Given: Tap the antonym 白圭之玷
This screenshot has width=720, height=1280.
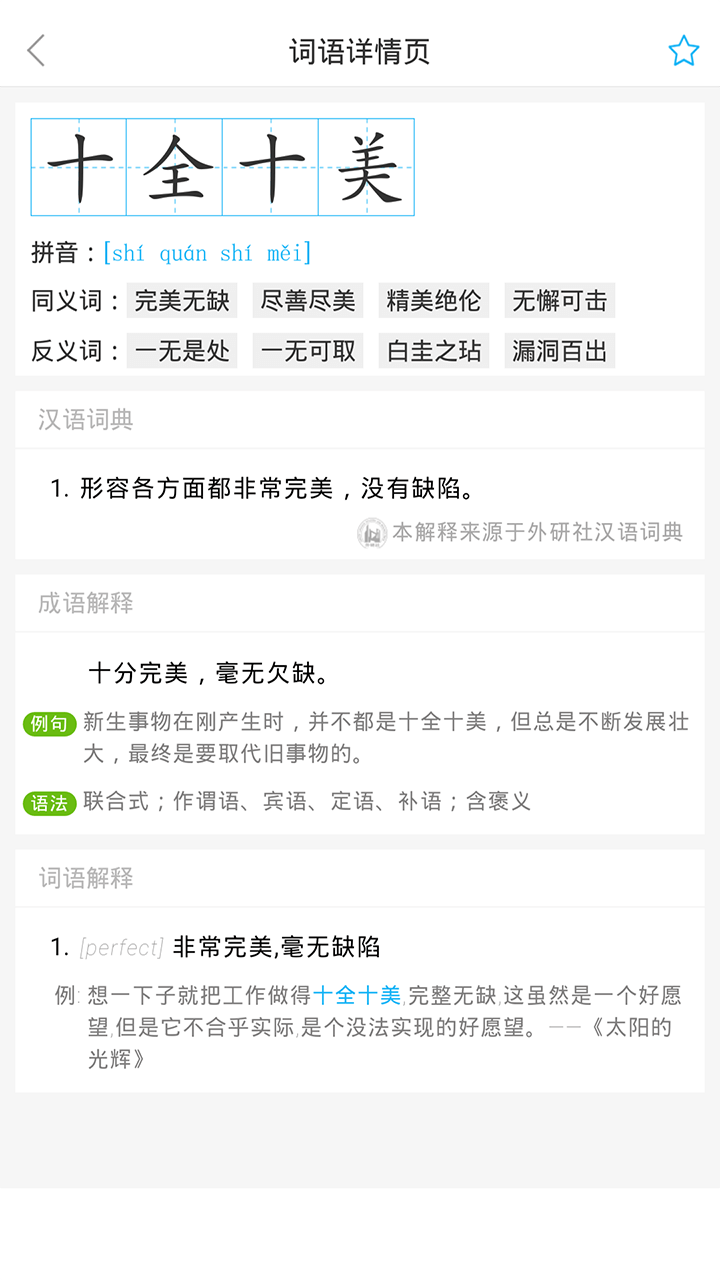Looking at the screenshot, I should tap(433, 351).
